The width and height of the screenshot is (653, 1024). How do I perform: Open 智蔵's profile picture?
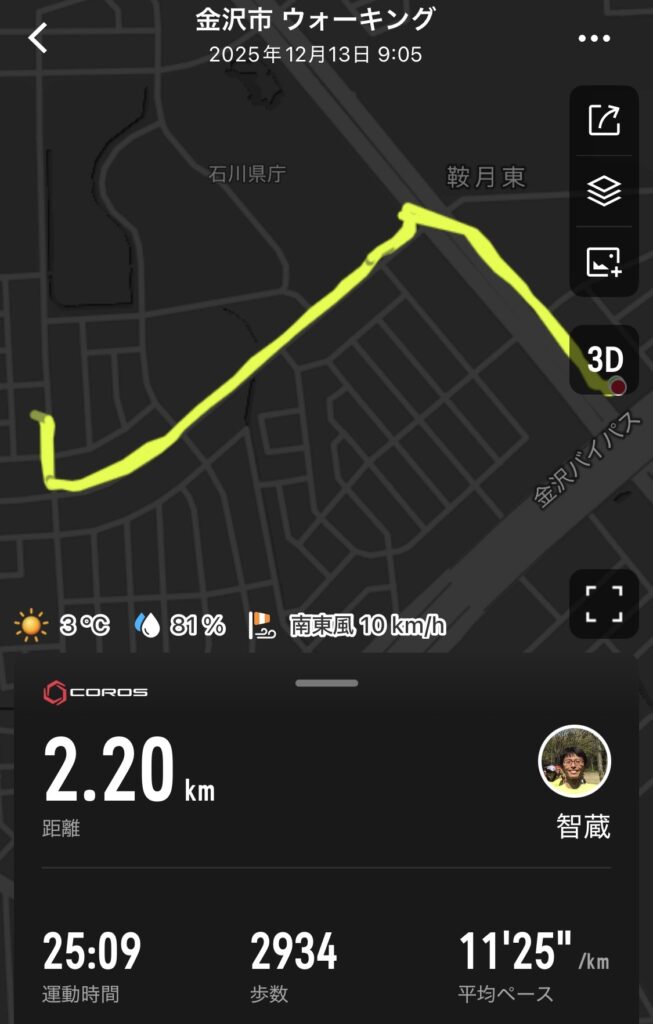click(x=575, y=761)
